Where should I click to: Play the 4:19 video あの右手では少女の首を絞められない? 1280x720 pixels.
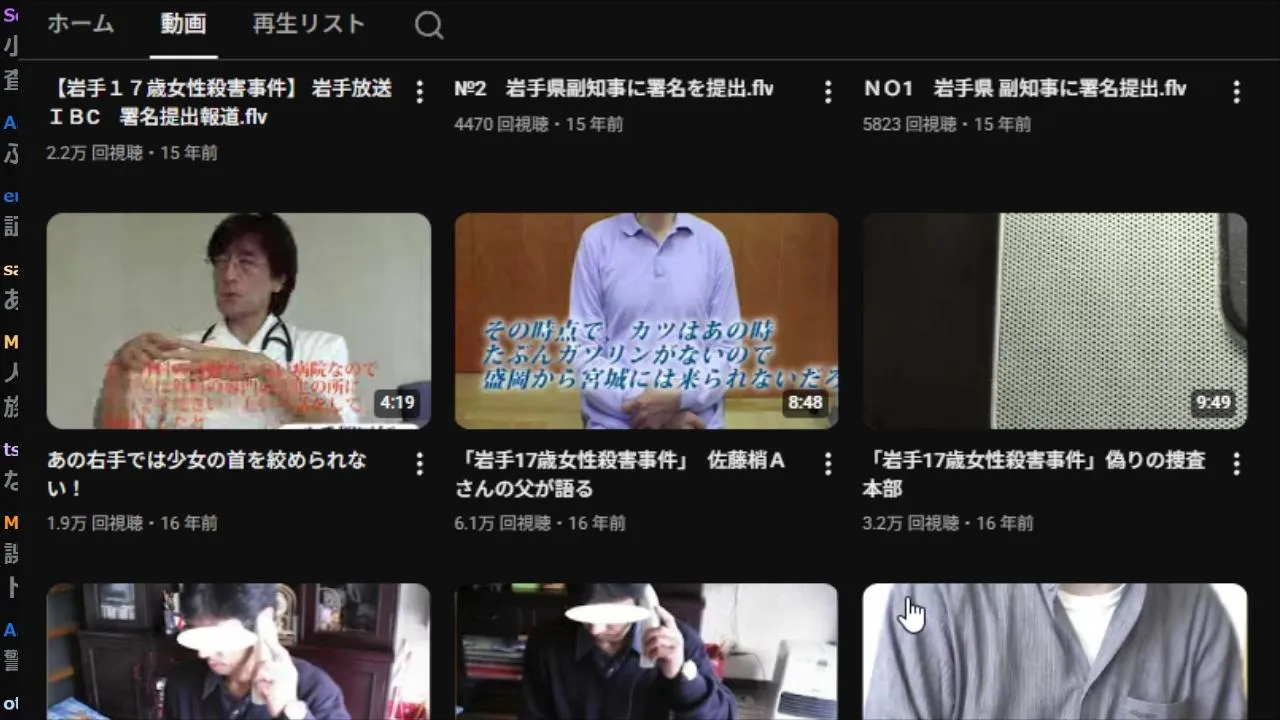point(239,321)
